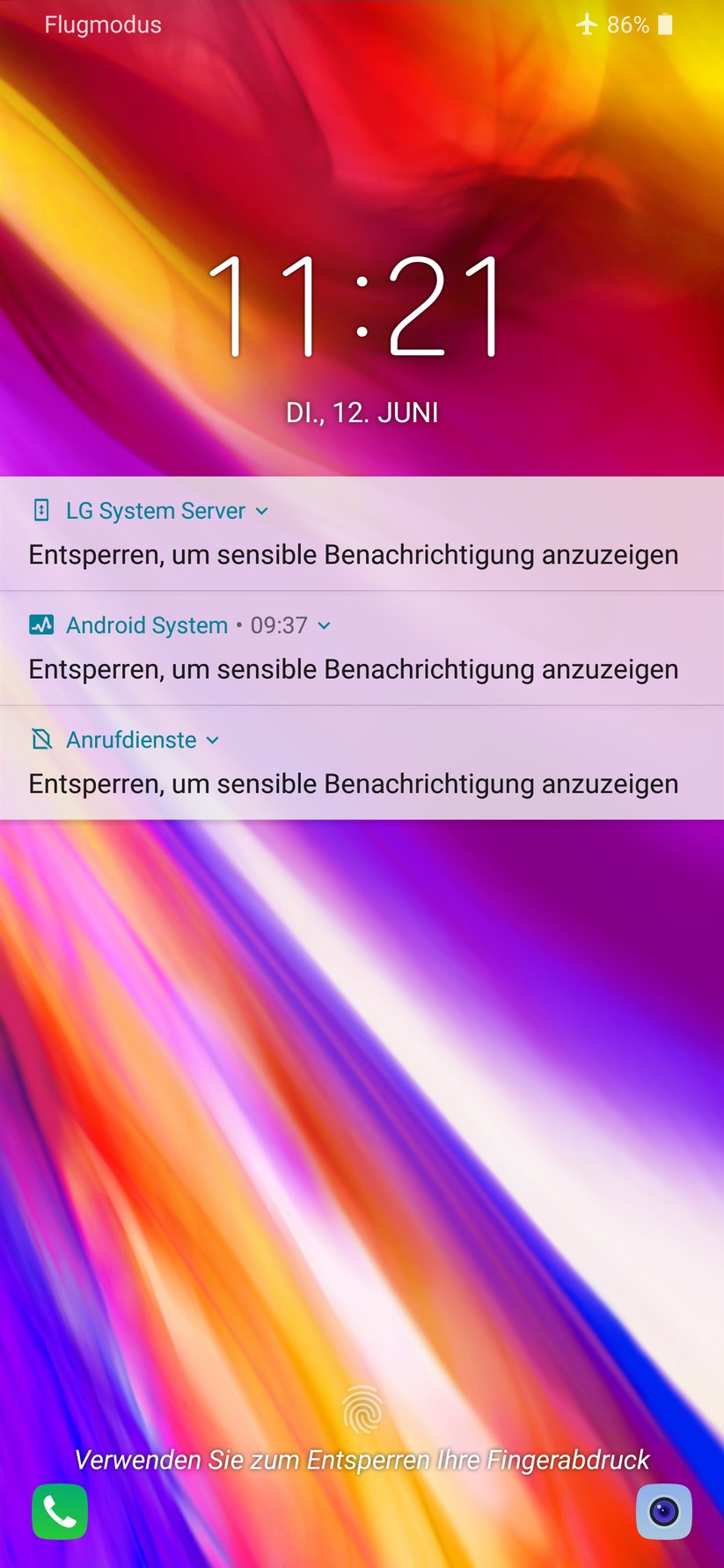Tap the Android System notification body text
The height and width of the screenshot is (1568, 724).
point(352,668)
